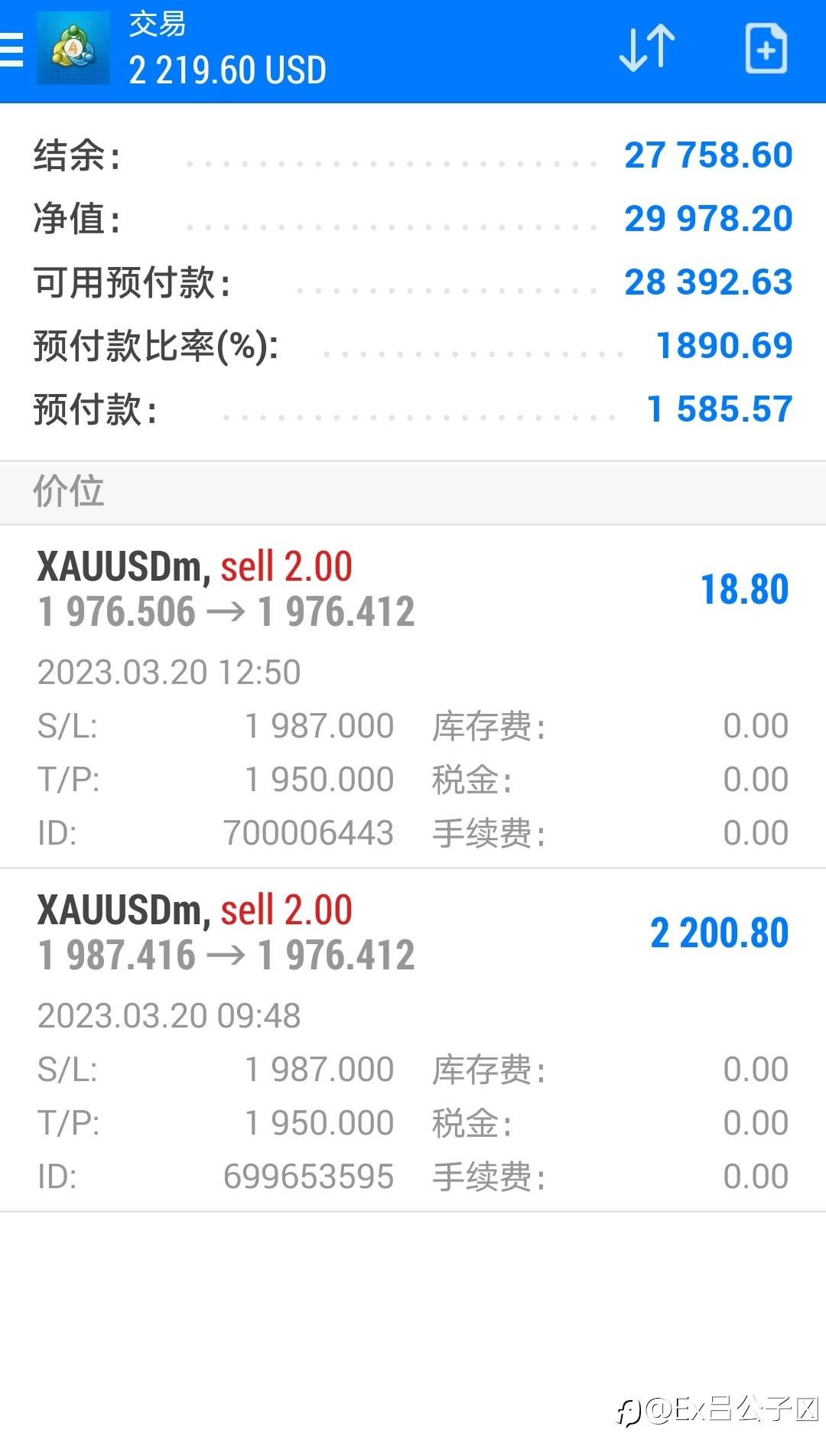Open the hamburger drawer menu

tap(12, 50)
